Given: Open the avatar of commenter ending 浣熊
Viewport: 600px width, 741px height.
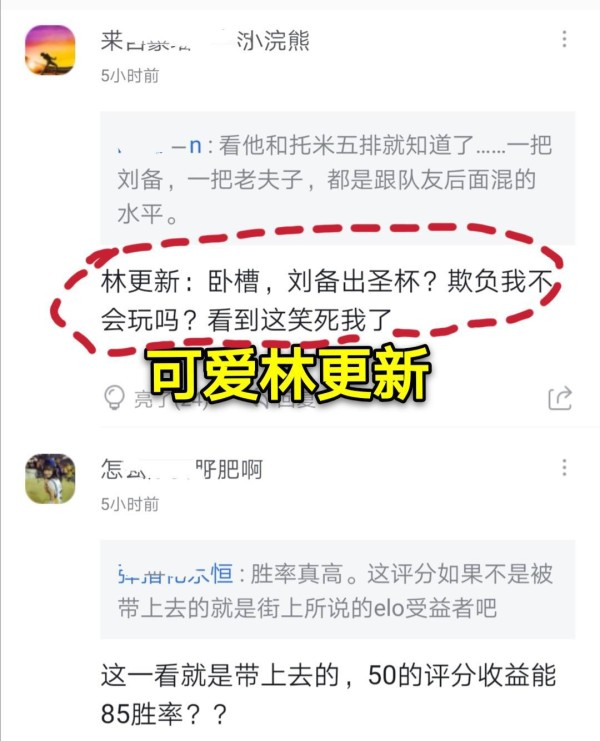Looking at the screenshot, I should 50,50.
